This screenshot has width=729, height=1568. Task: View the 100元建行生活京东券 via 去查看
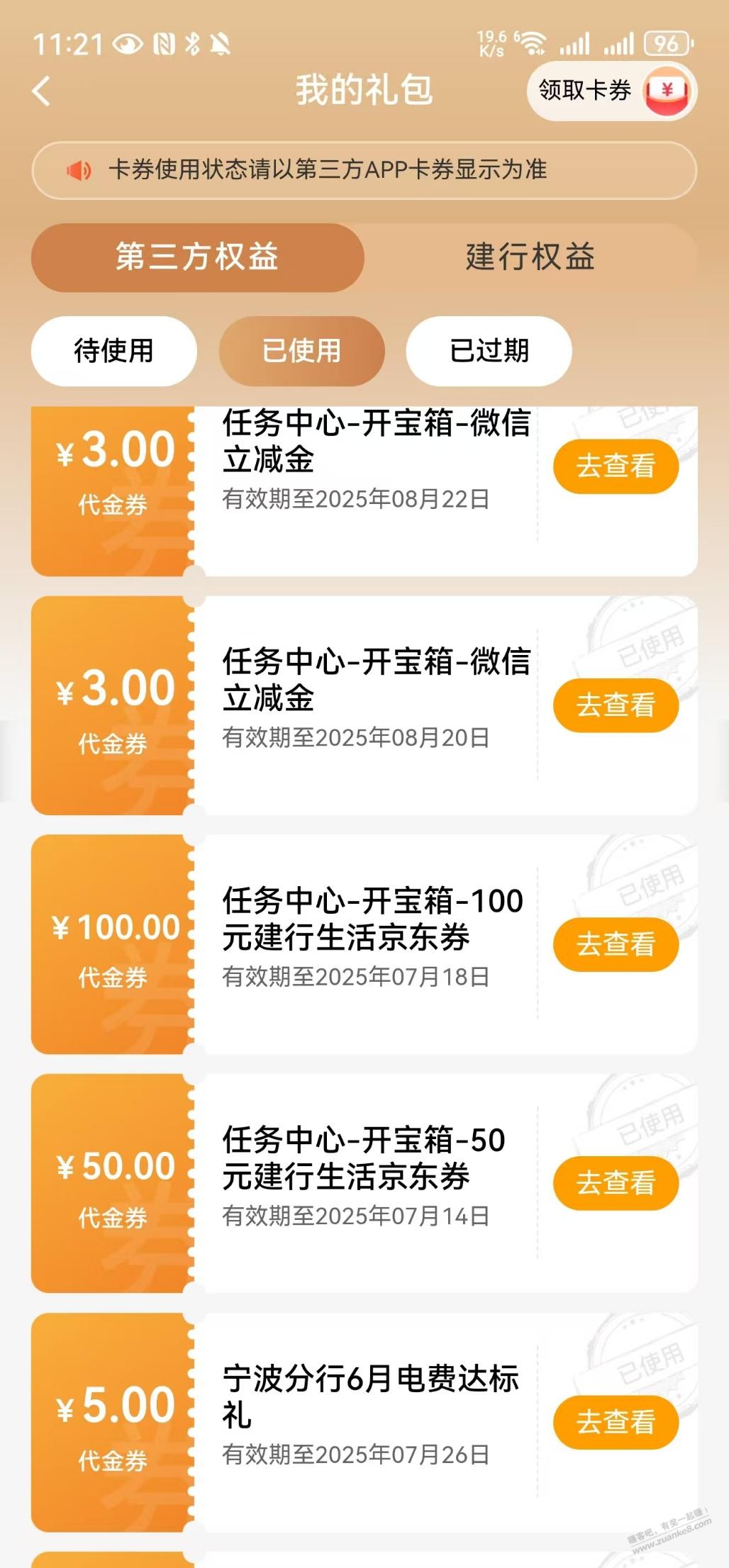pos(616,944)
